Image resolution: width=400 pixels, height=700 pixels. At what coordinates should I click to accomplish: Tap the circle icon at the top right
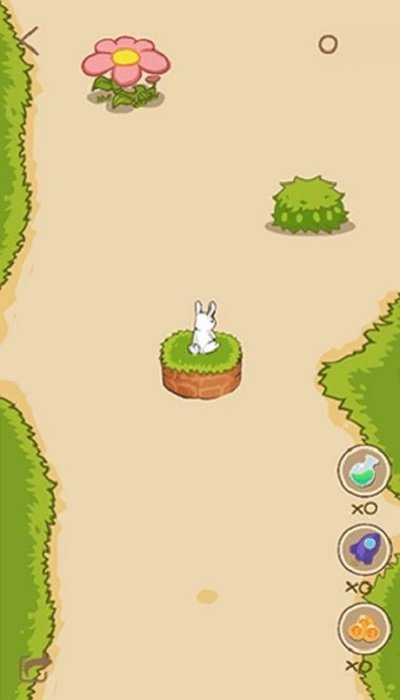click(328, 45)
